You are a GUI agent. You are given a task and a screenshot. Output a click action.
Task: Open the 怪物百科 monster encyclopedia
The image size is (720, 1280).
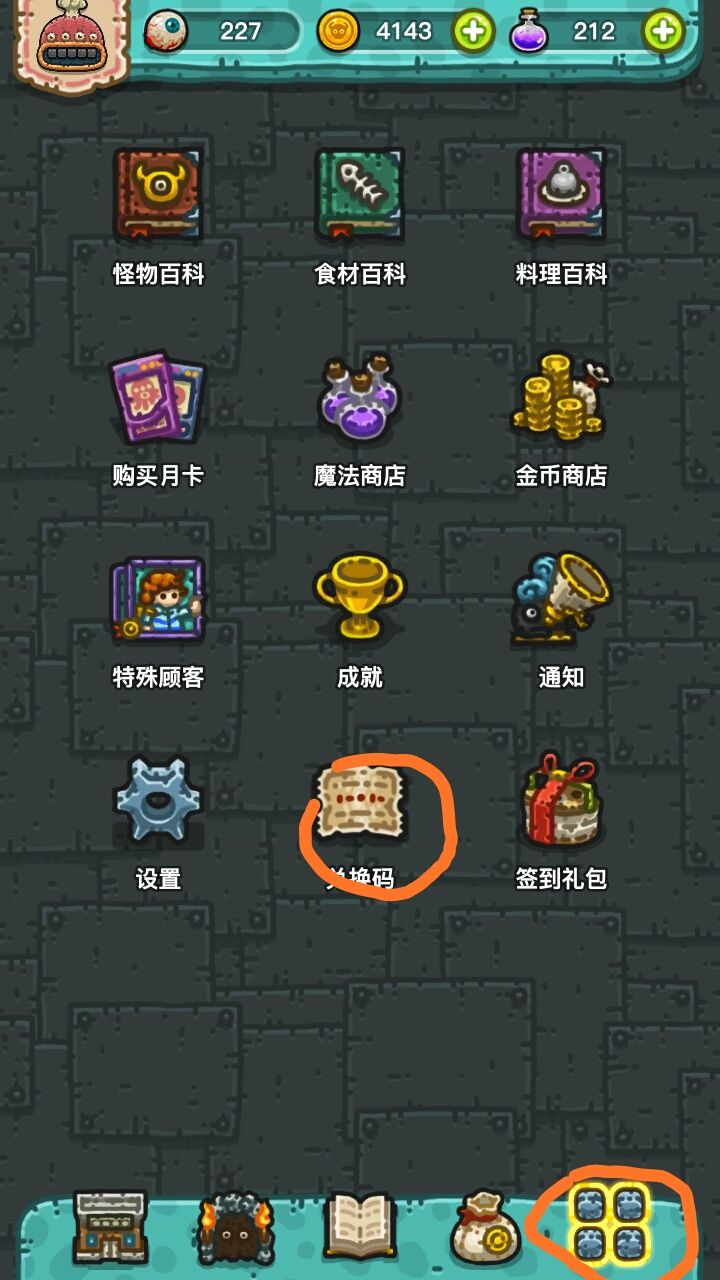pos(158,195)
